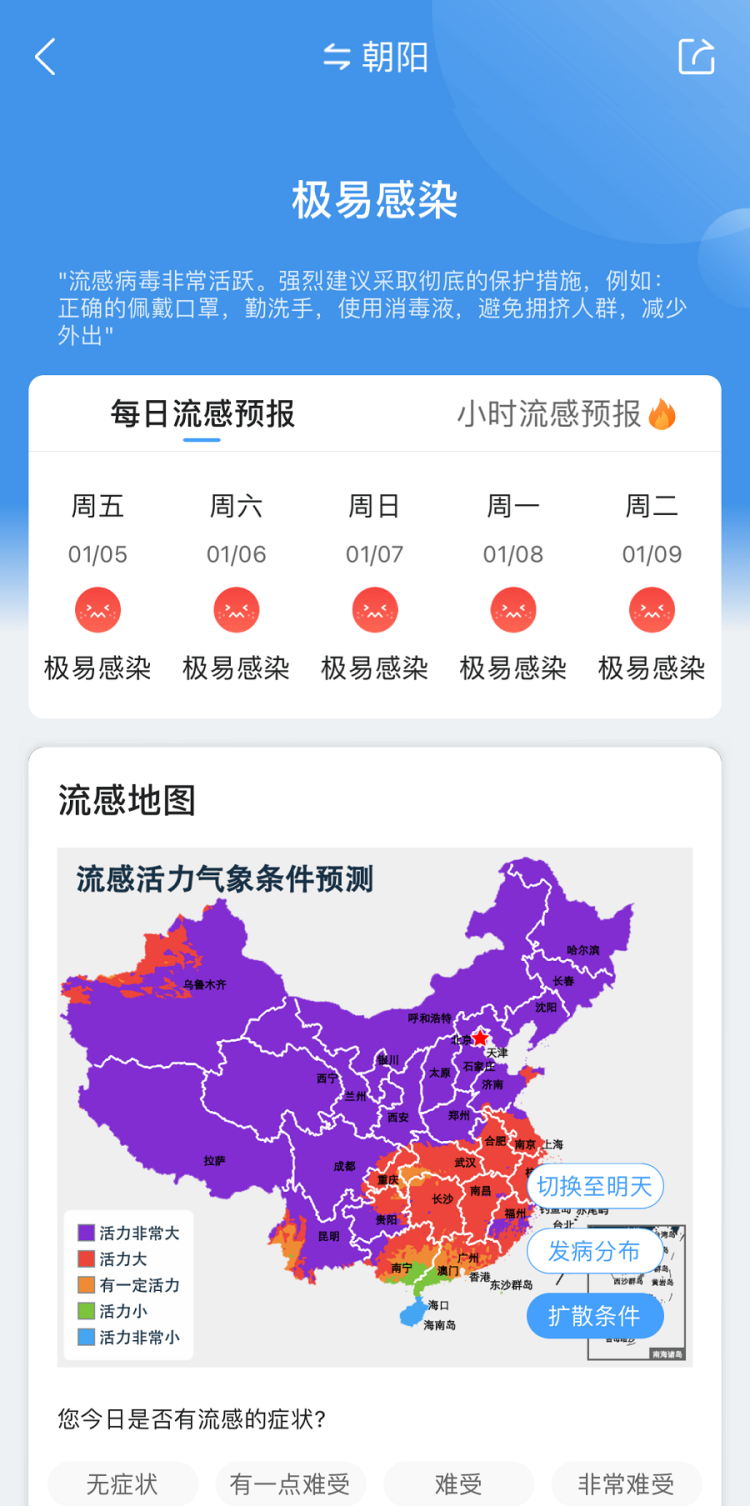The height and width of the screenshot is (1506, 750).
Task: Open the 周六 01/06 forecast
Action: [x=236, y=585]
